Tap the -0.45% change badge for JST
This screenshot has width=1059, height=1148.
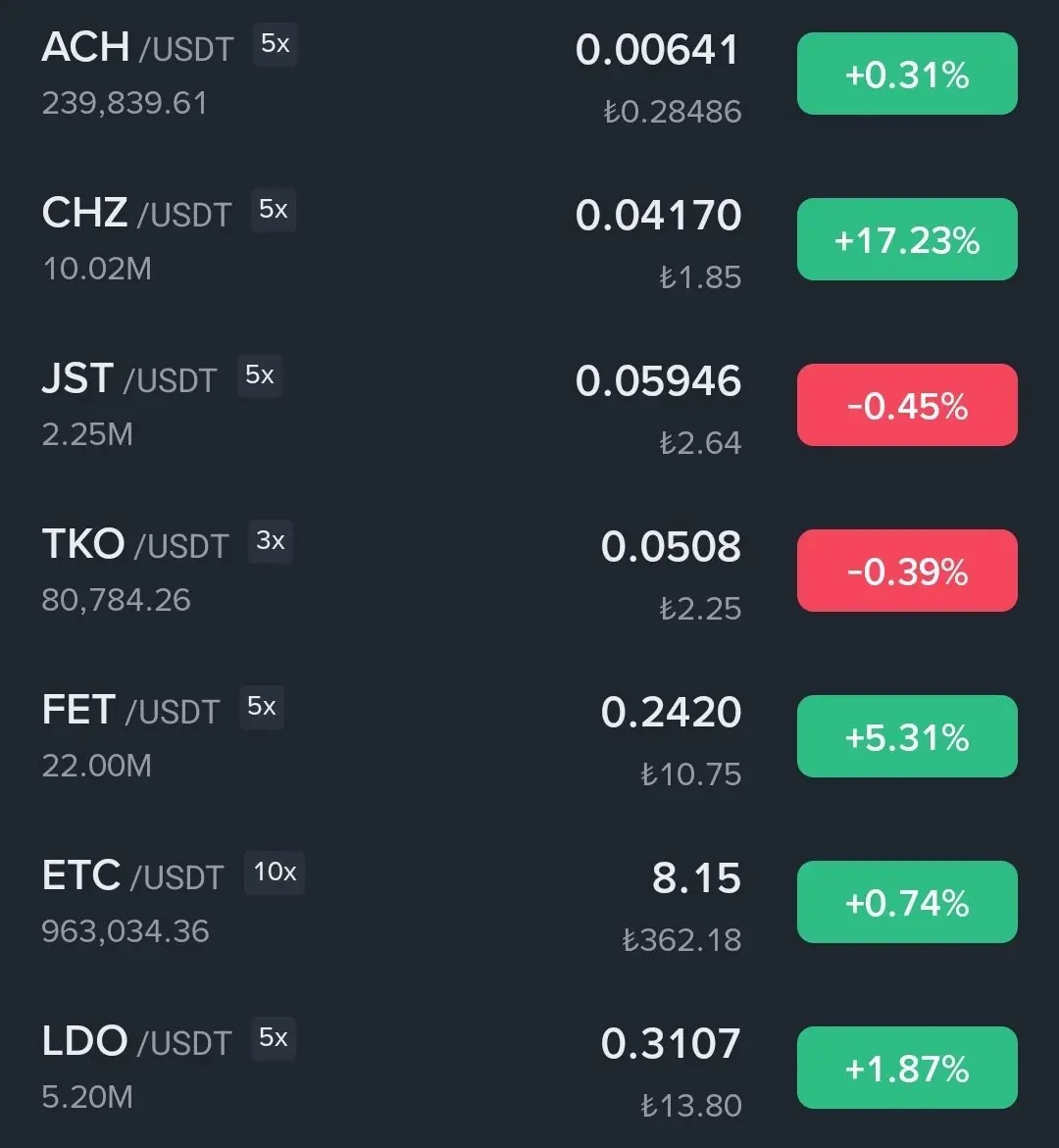907,406
